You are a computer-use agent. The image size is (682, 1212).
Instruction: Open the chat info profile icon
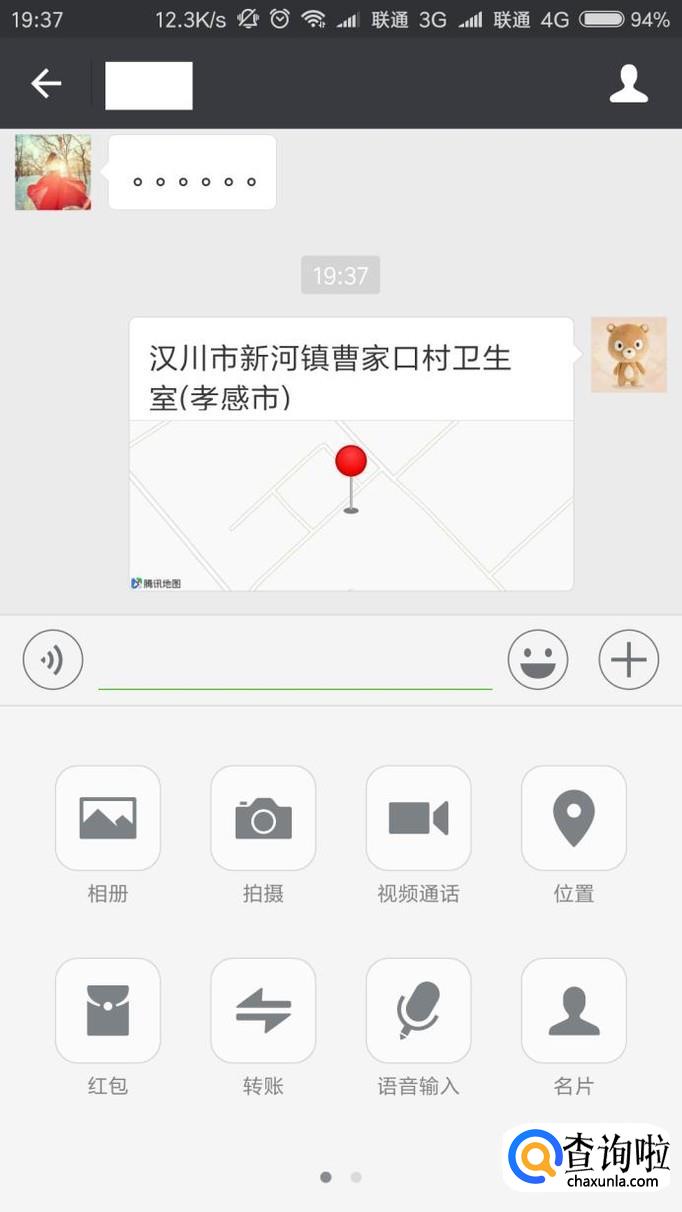click(629, 84)
